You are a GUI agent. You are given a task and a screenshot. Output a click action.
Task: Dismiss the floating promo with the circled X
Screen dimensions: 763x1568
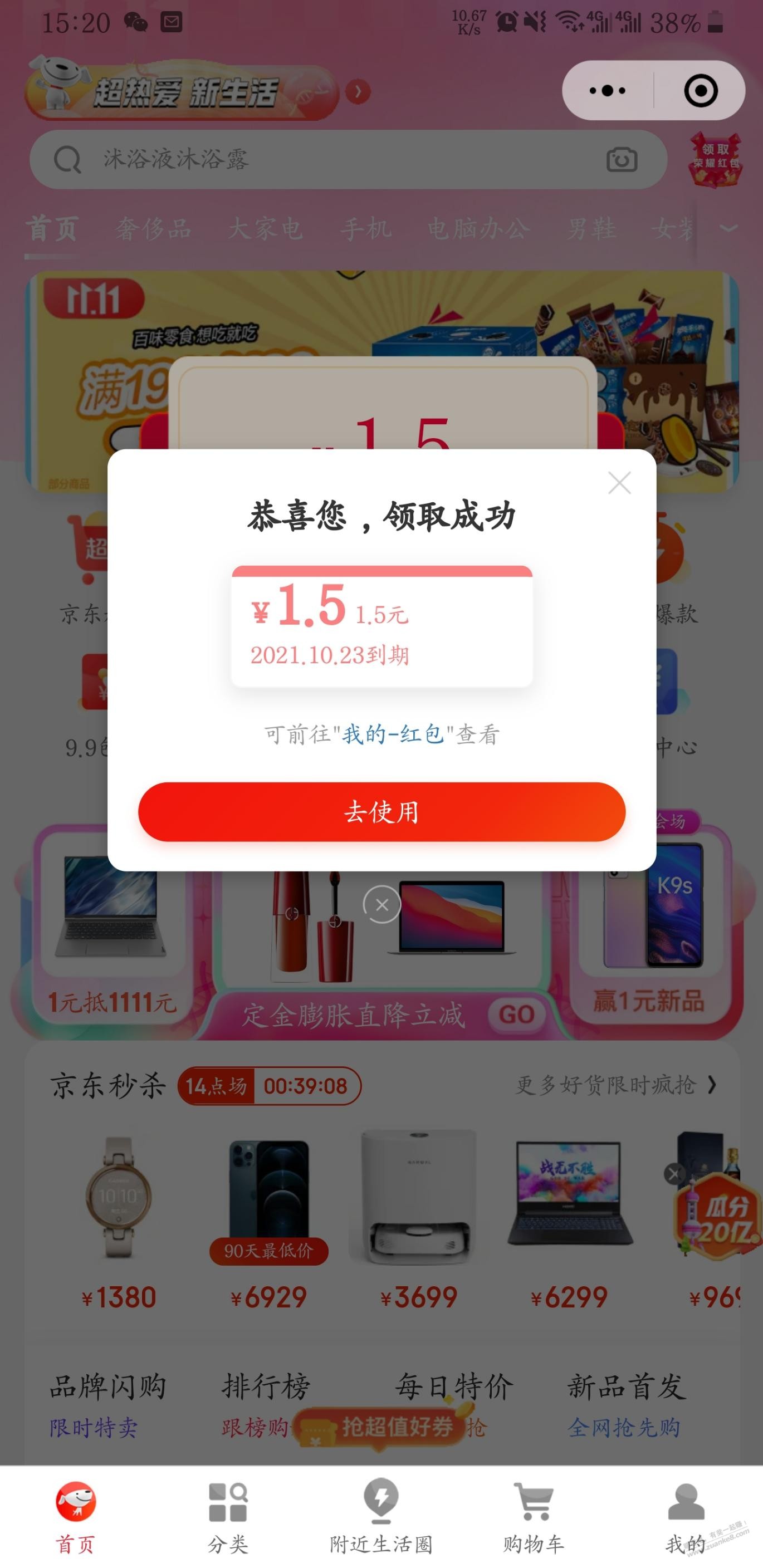tap(382, 905)
